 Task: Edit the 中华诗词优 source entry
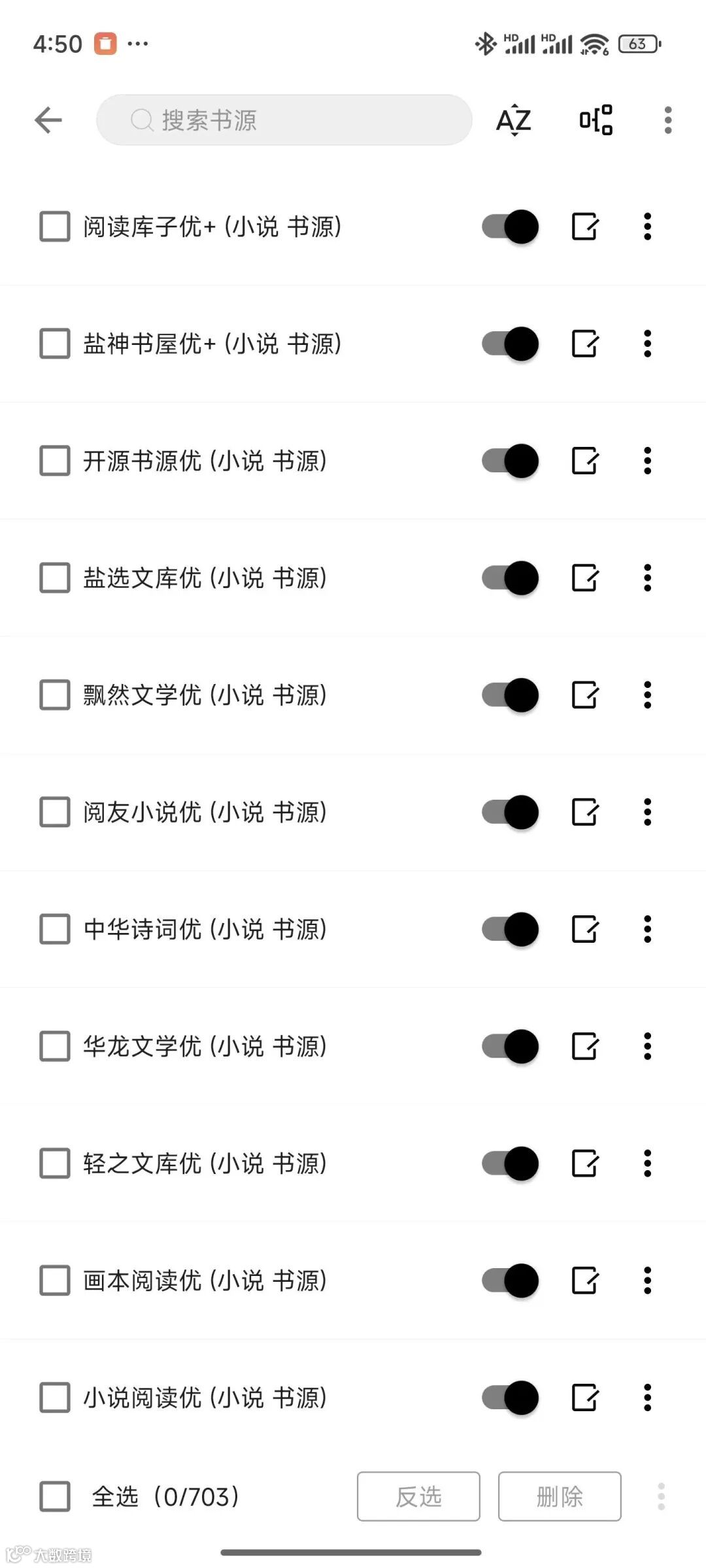coord(584,929)
